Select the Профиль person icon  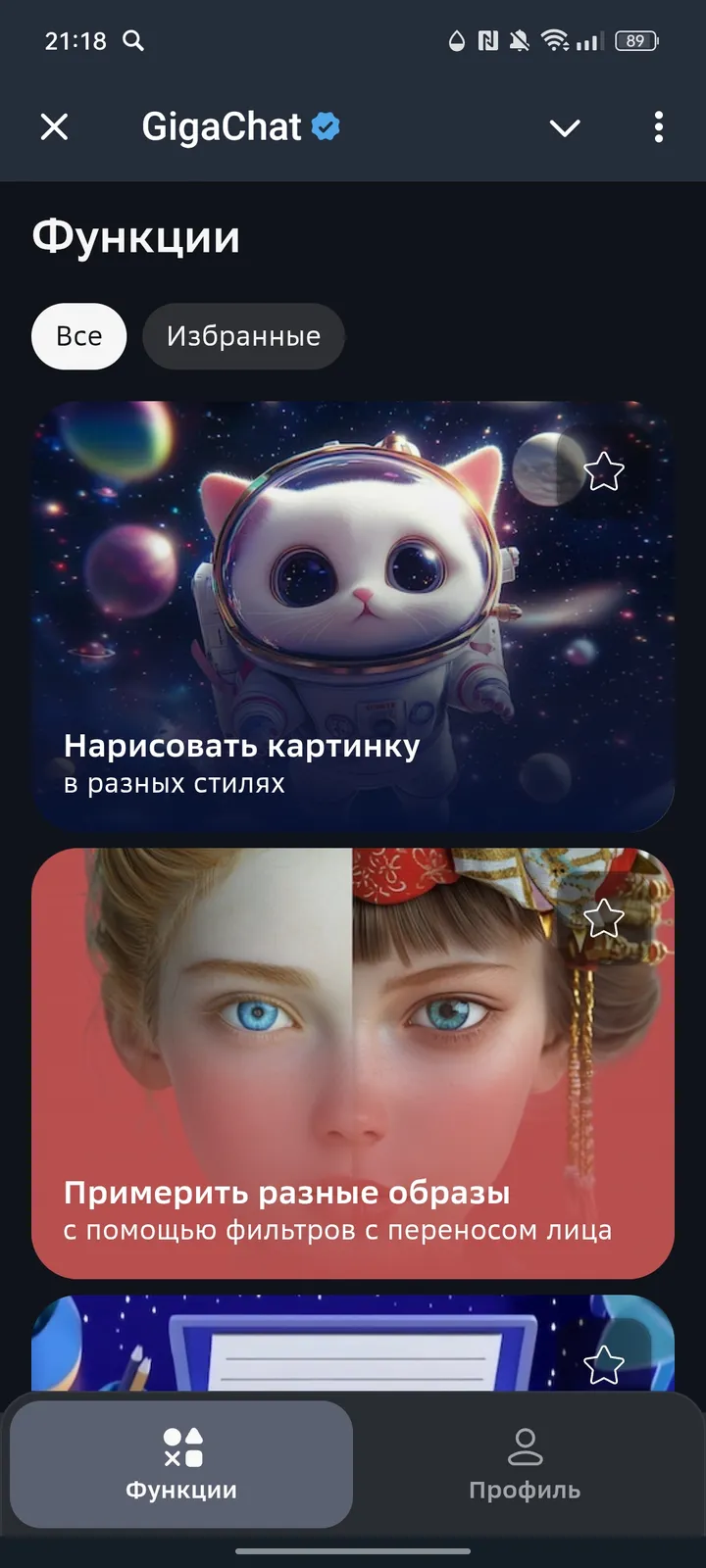tap(526, 1443)
